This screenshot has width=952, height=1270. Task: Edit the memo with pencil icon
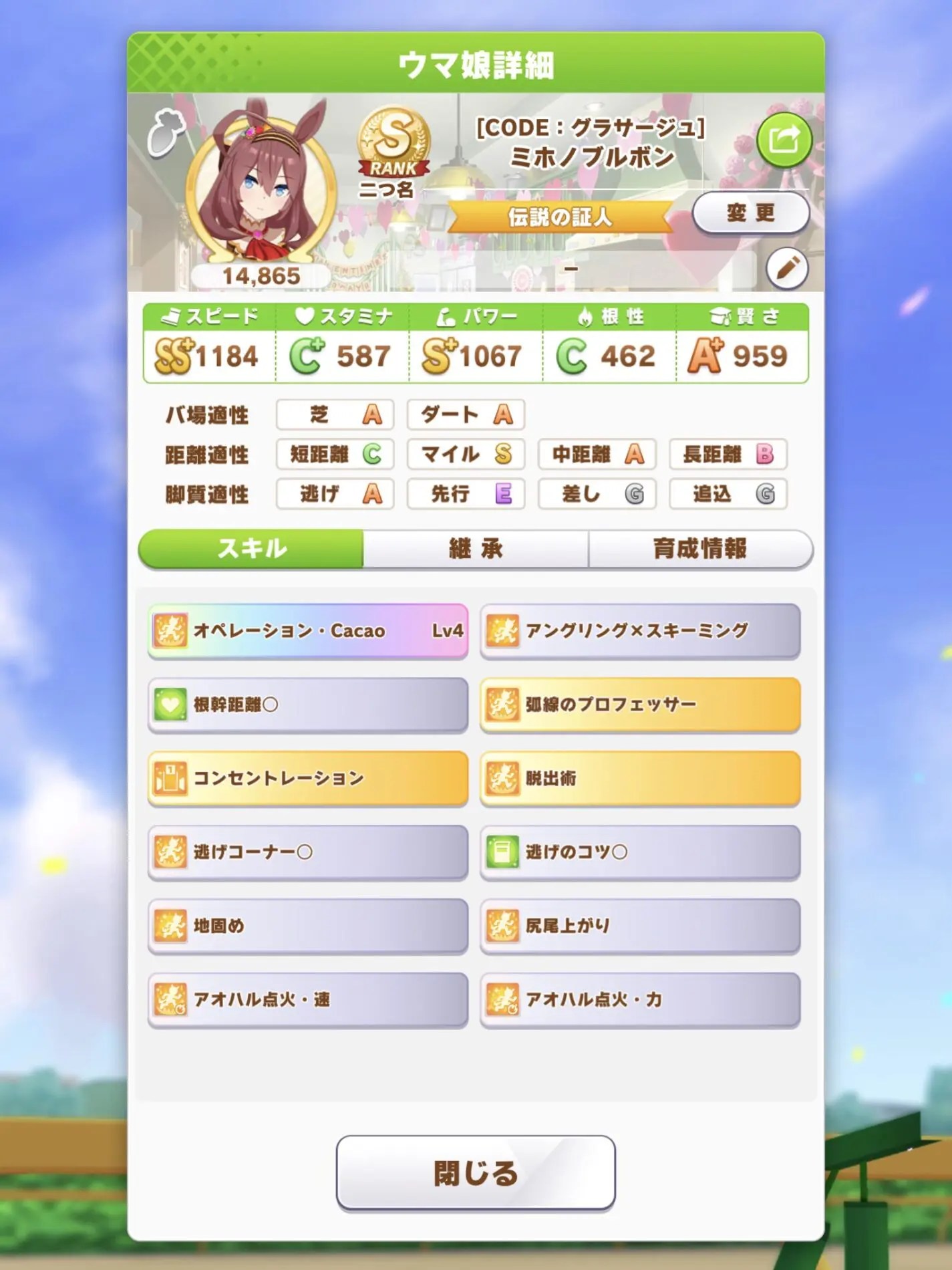tap(787, 269)
